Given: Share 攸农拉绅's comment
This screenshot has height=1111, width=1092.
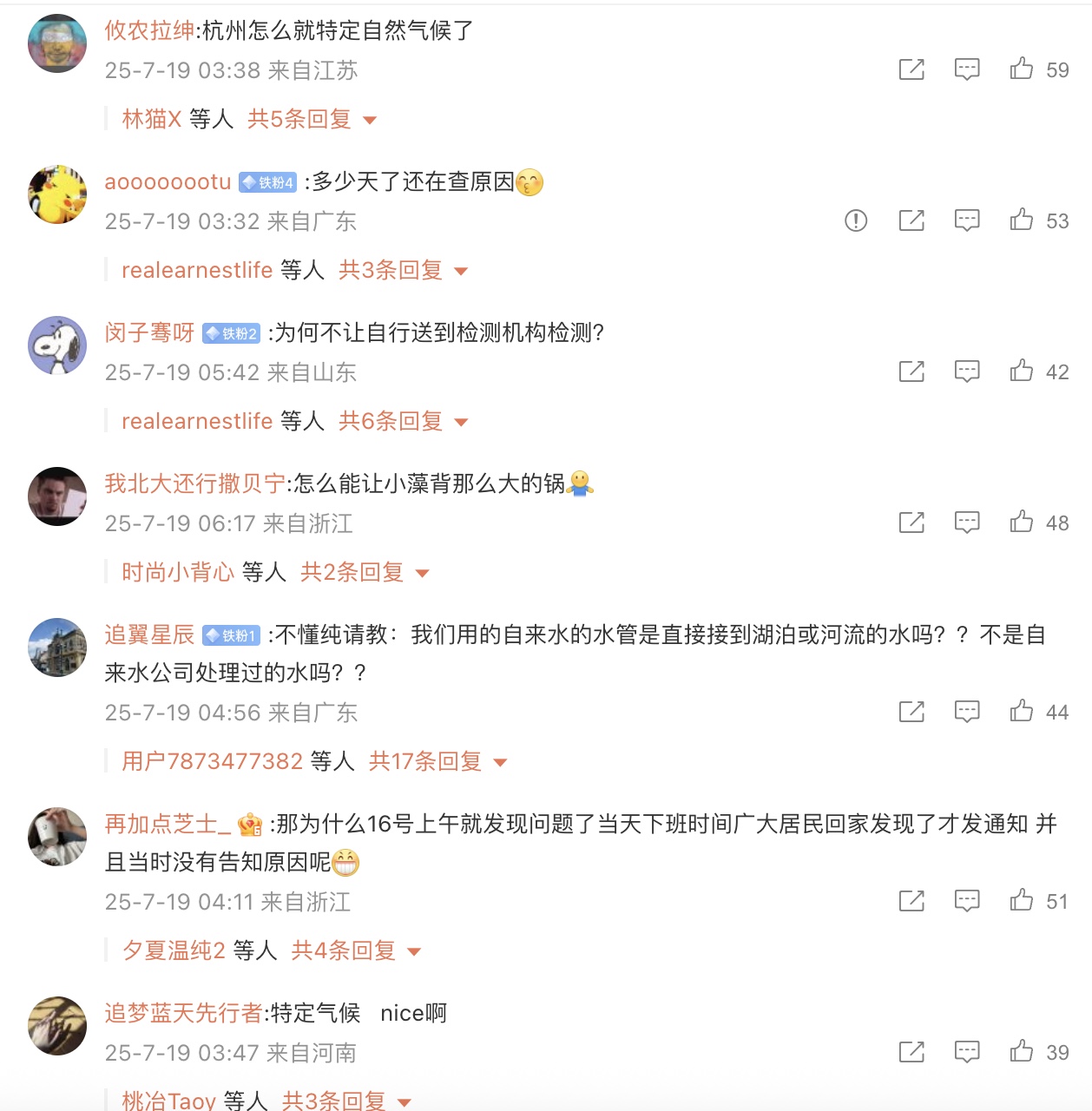Looking at the screenshot, I should tap(911, 69).
